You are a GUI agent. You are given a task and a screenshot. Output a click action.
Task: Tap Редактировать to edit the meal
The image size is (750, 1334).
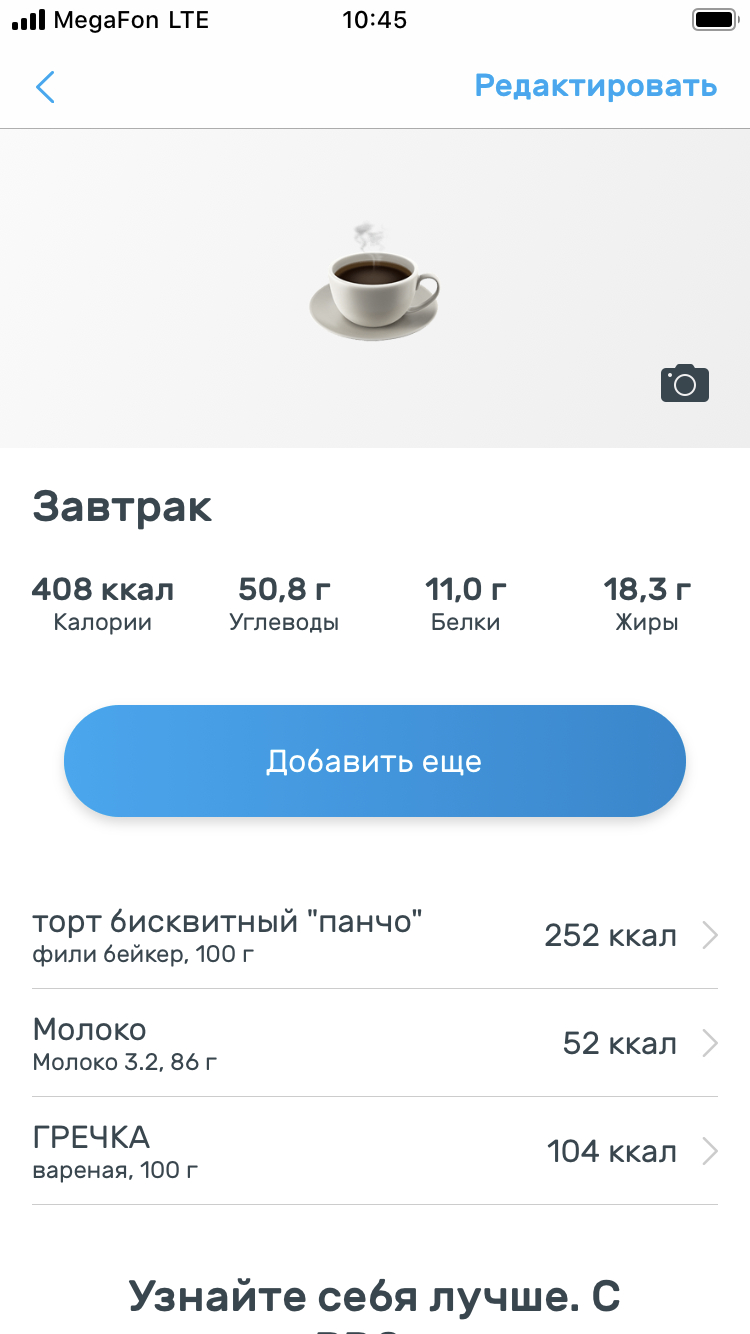(x=595, y=86)
